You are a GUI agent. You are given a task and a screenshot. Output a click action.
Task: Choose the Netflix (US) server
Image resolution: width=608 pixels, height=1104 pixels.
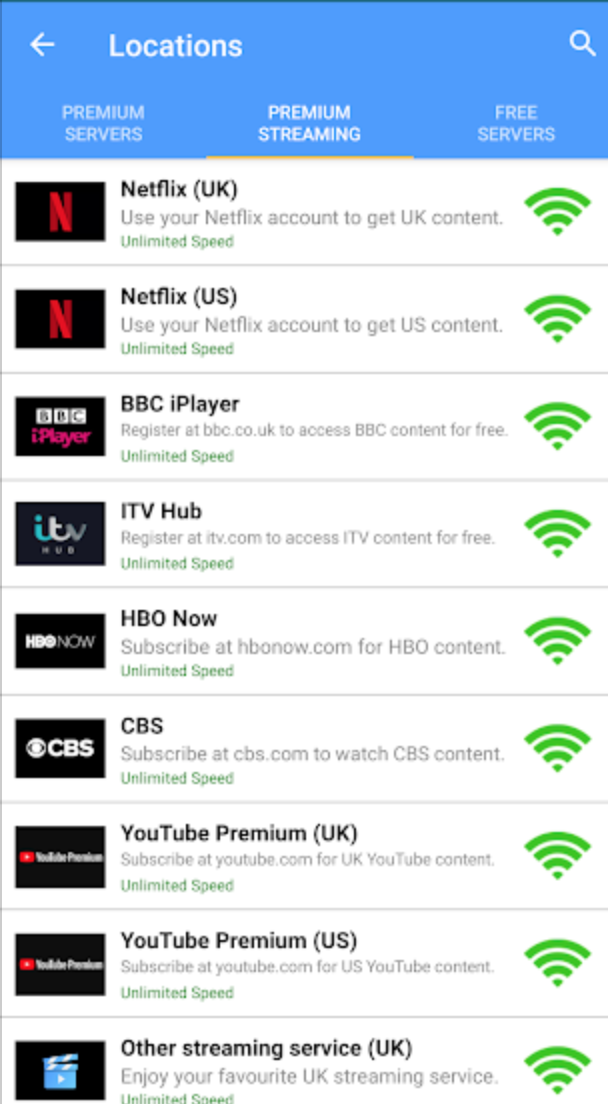pyautogui.click(x=304, y=320)
